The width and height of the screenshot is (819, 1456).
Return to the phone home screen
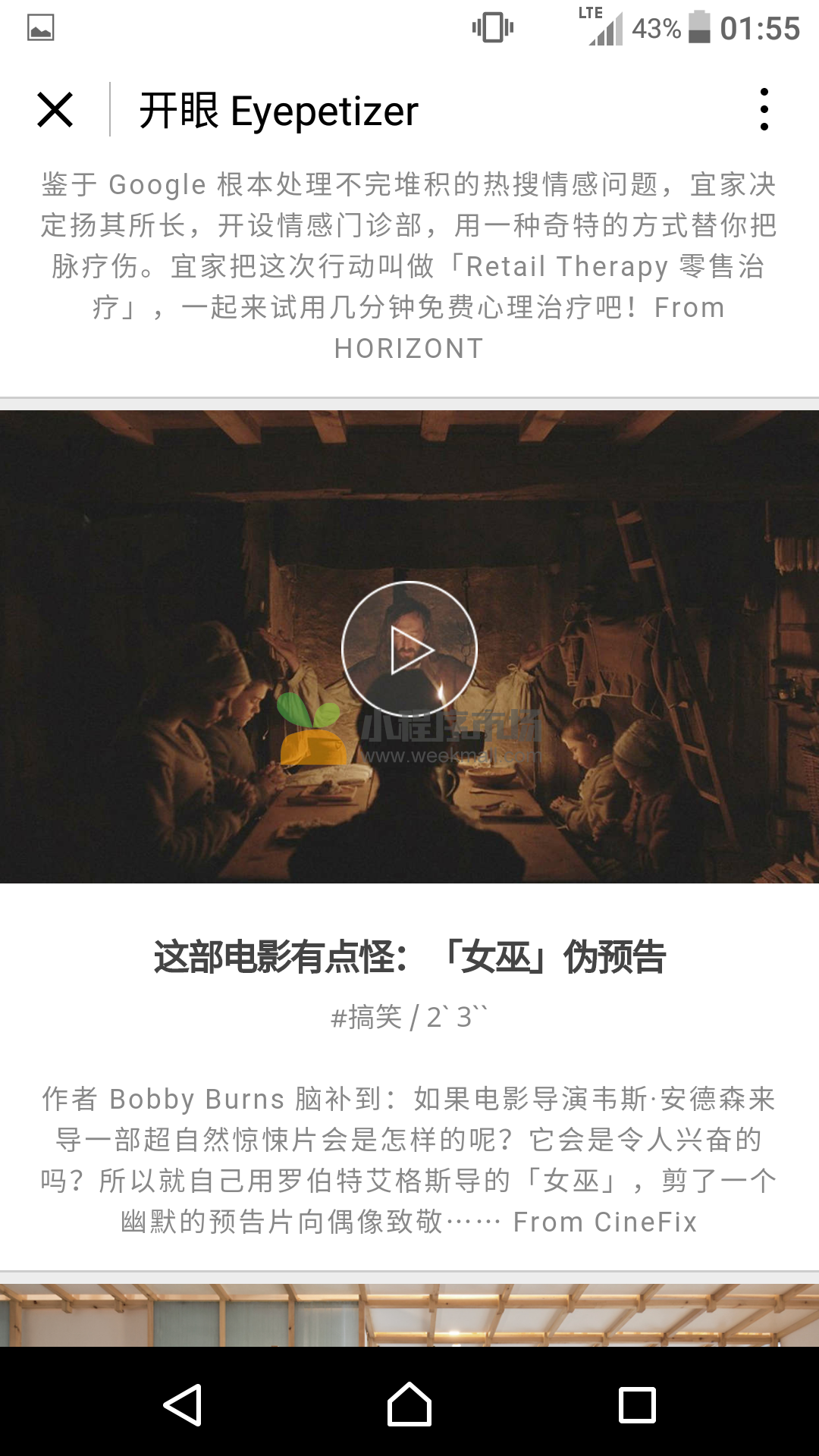point(409,1404)
